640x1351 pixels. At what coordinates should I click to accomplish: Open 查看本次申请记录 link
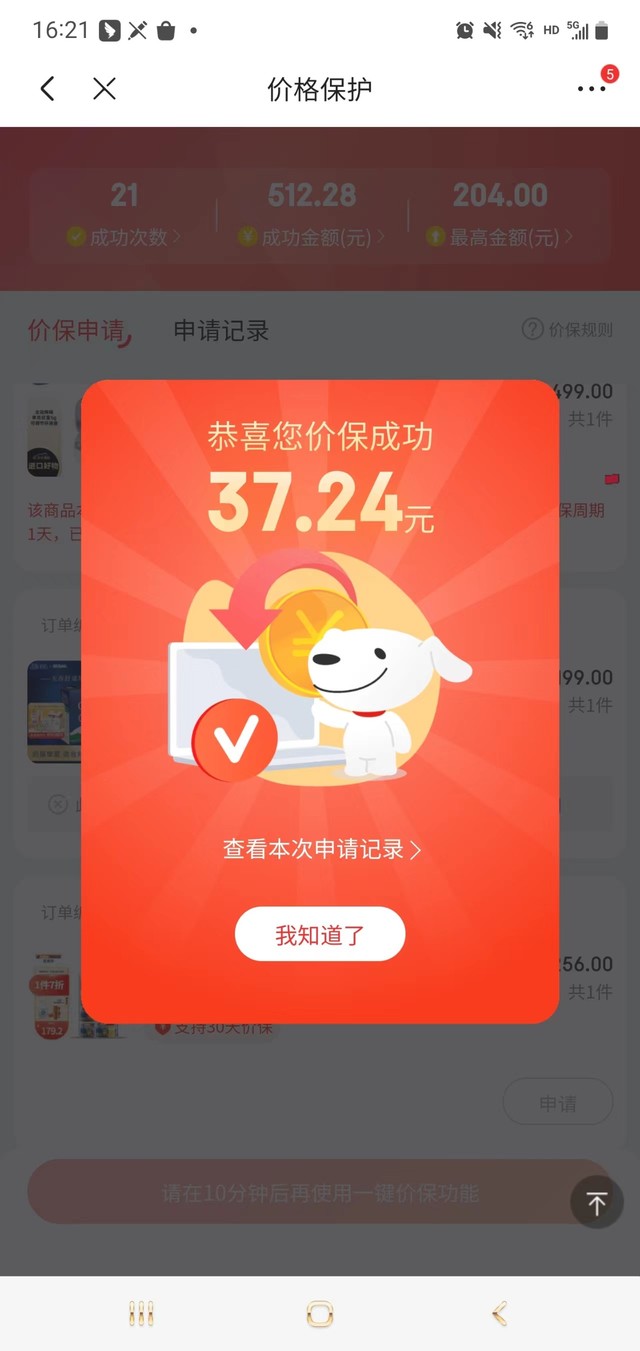[x=321, y=850]
